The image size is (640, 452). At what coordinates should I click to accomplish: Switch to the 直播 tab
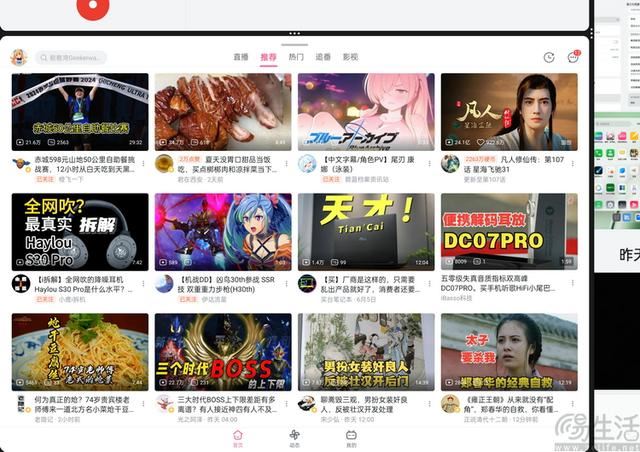click(241, 57)
